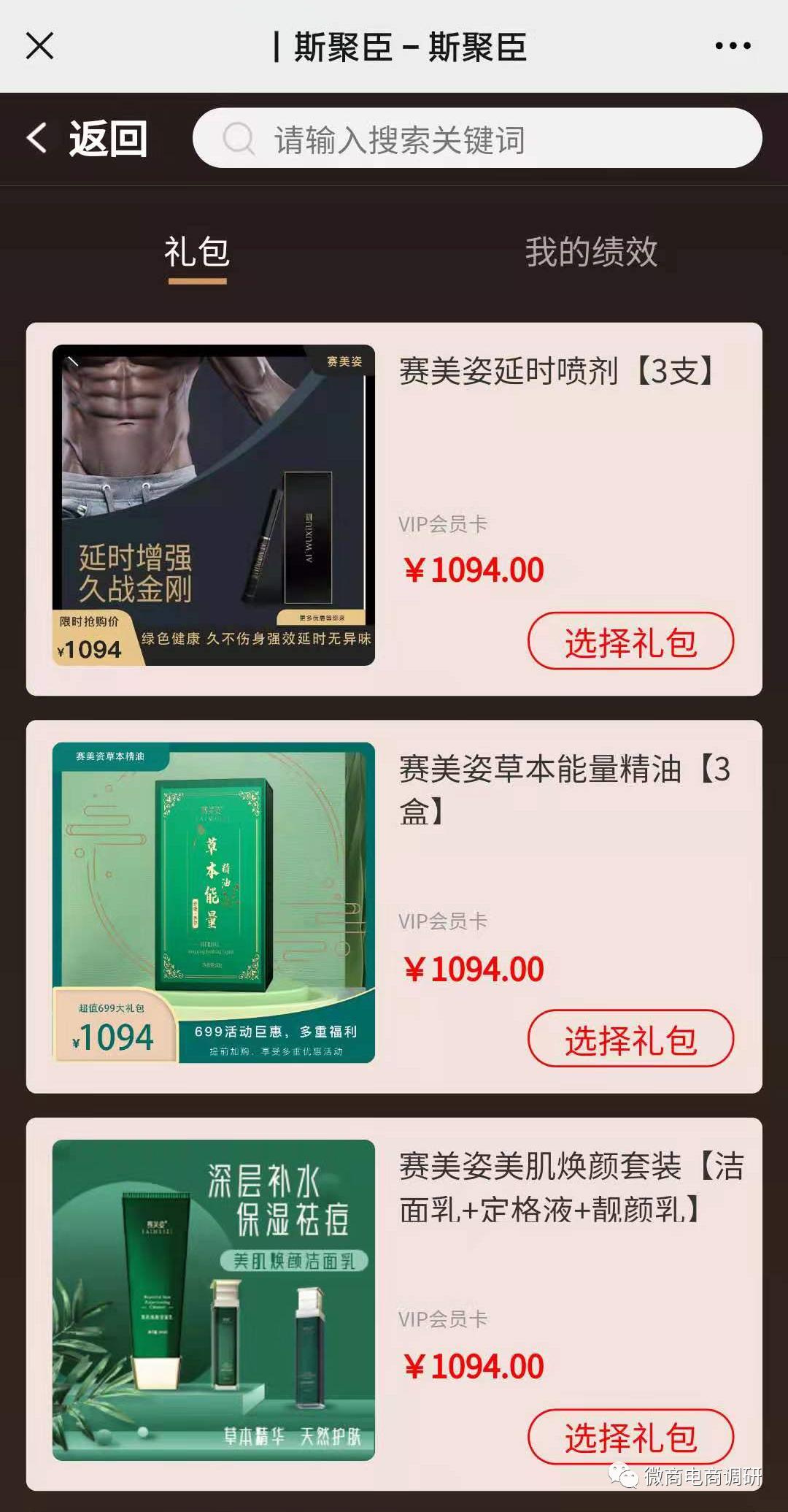Choose gift pack for 赛美姿美肌焕颜套装

click(630, 1436)
